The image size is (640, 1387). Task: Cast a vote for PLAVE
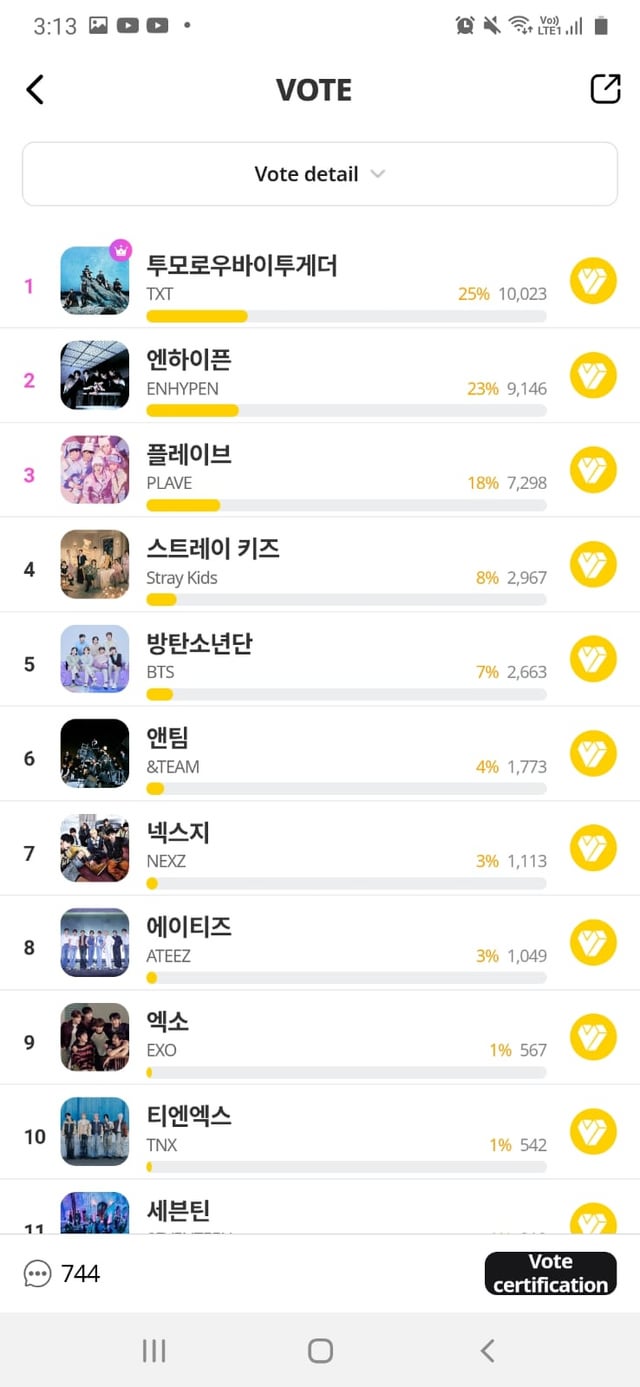[x=593, y=470]
